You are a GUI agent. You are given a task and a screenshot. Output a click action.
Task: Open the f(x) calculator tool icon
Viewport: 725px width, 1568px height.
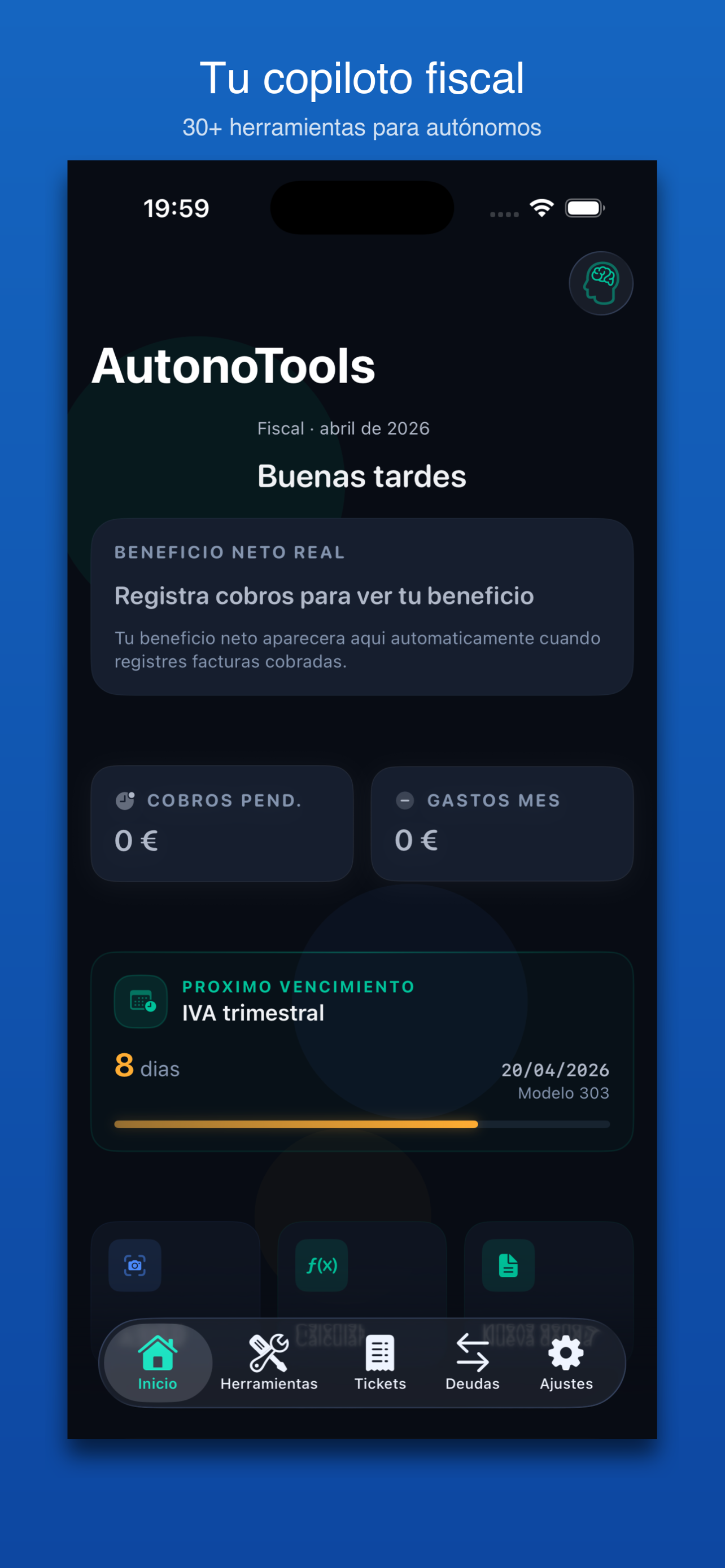[x=321, y=1265]
